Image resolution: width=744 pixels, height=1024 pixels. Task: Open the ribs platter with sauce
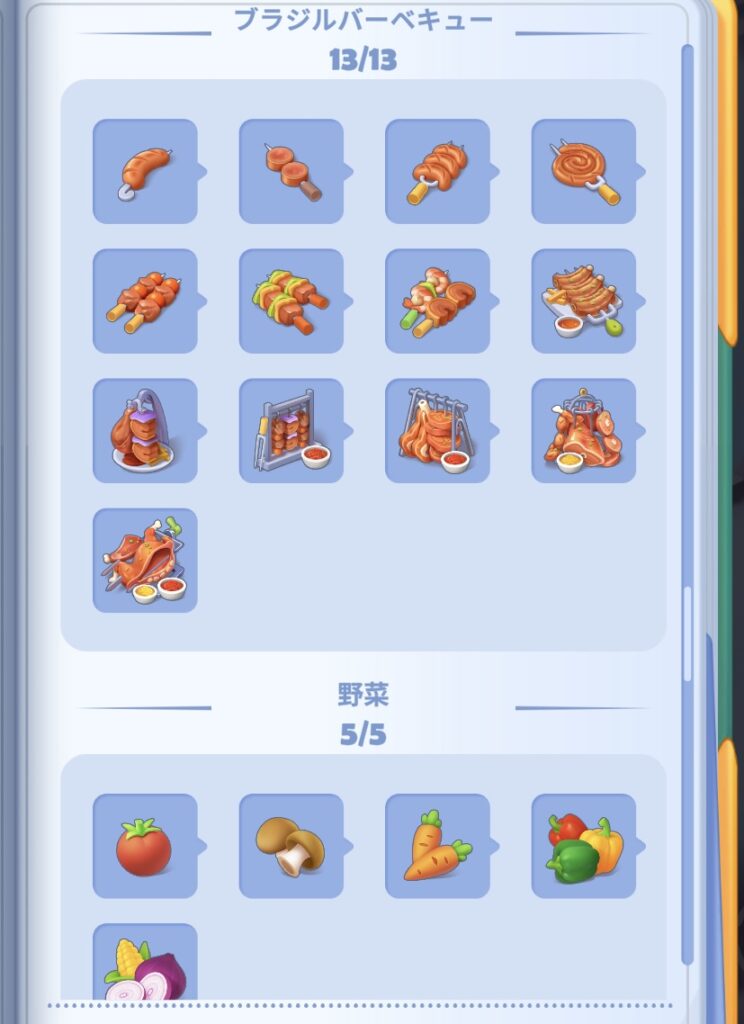click(x=583, y=301)
